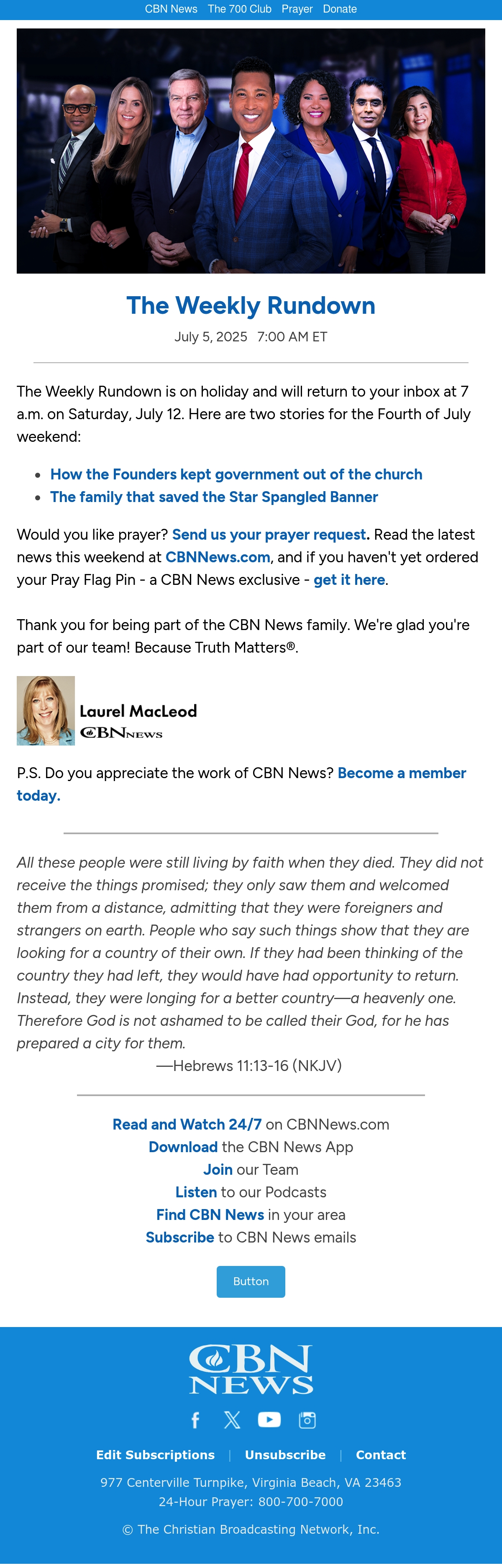502x1568 pixels.
Task: Go to The 700 Club link
Action: pos(239,9)
